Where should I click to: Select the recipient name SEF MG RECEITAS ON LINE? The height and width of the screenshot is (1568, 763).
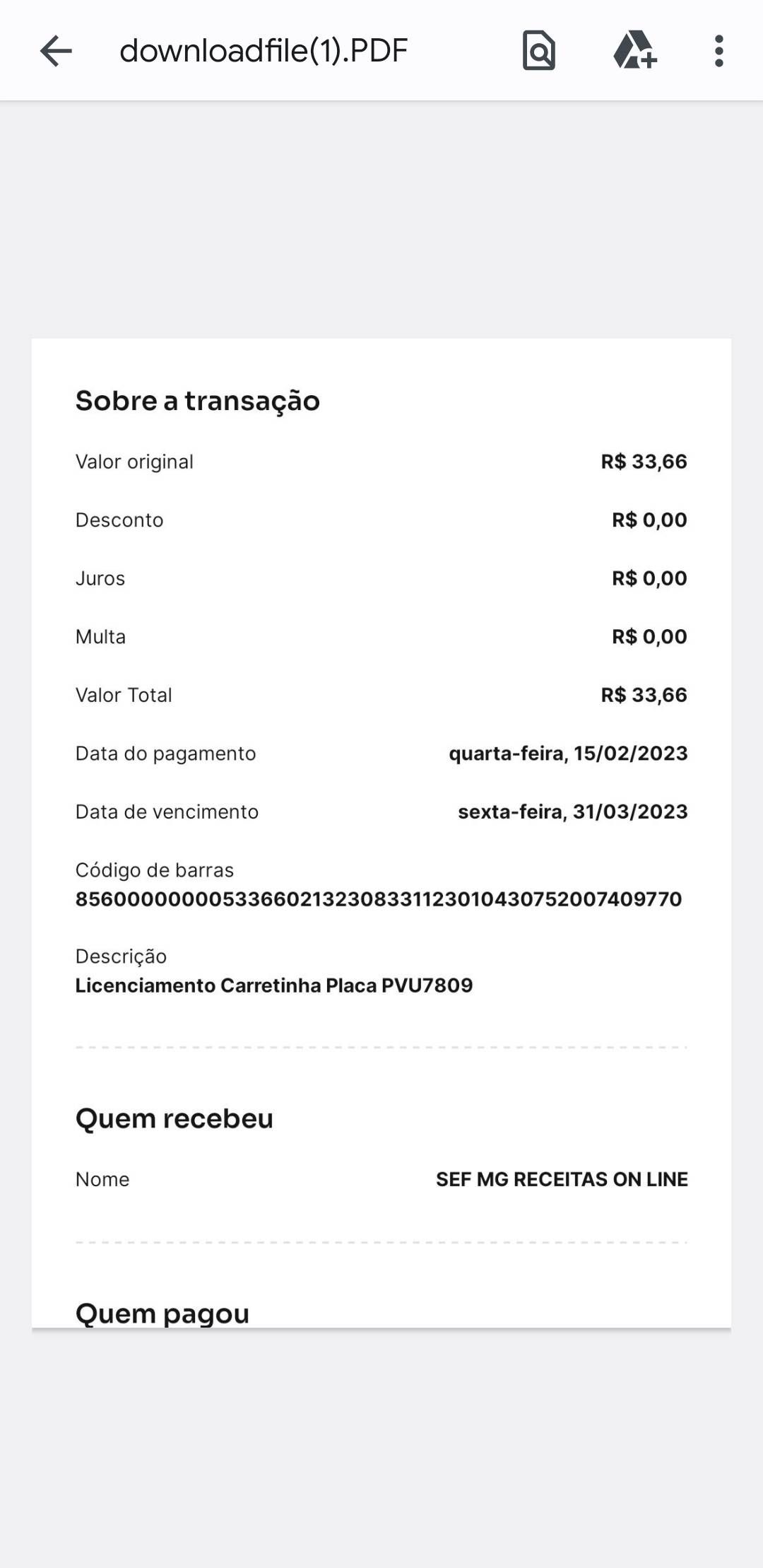[562, 1178]
